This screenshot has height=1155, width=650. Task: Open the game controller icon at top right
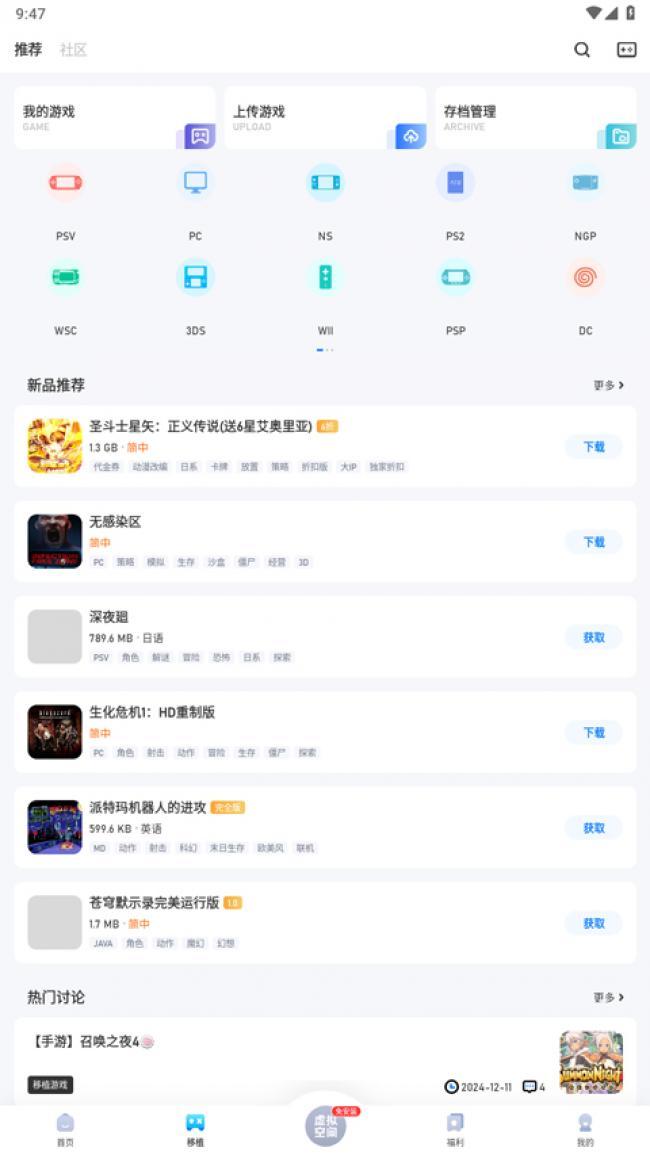627,50
